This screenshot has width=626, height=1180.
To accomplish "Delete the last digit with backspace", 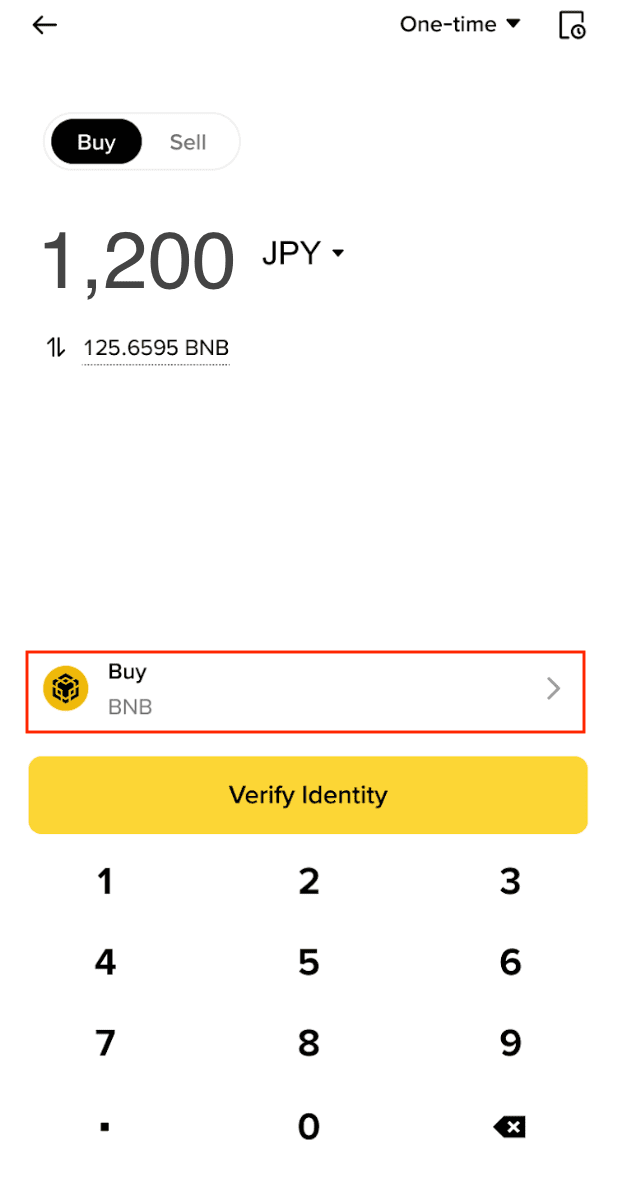I will point(509,1127).
